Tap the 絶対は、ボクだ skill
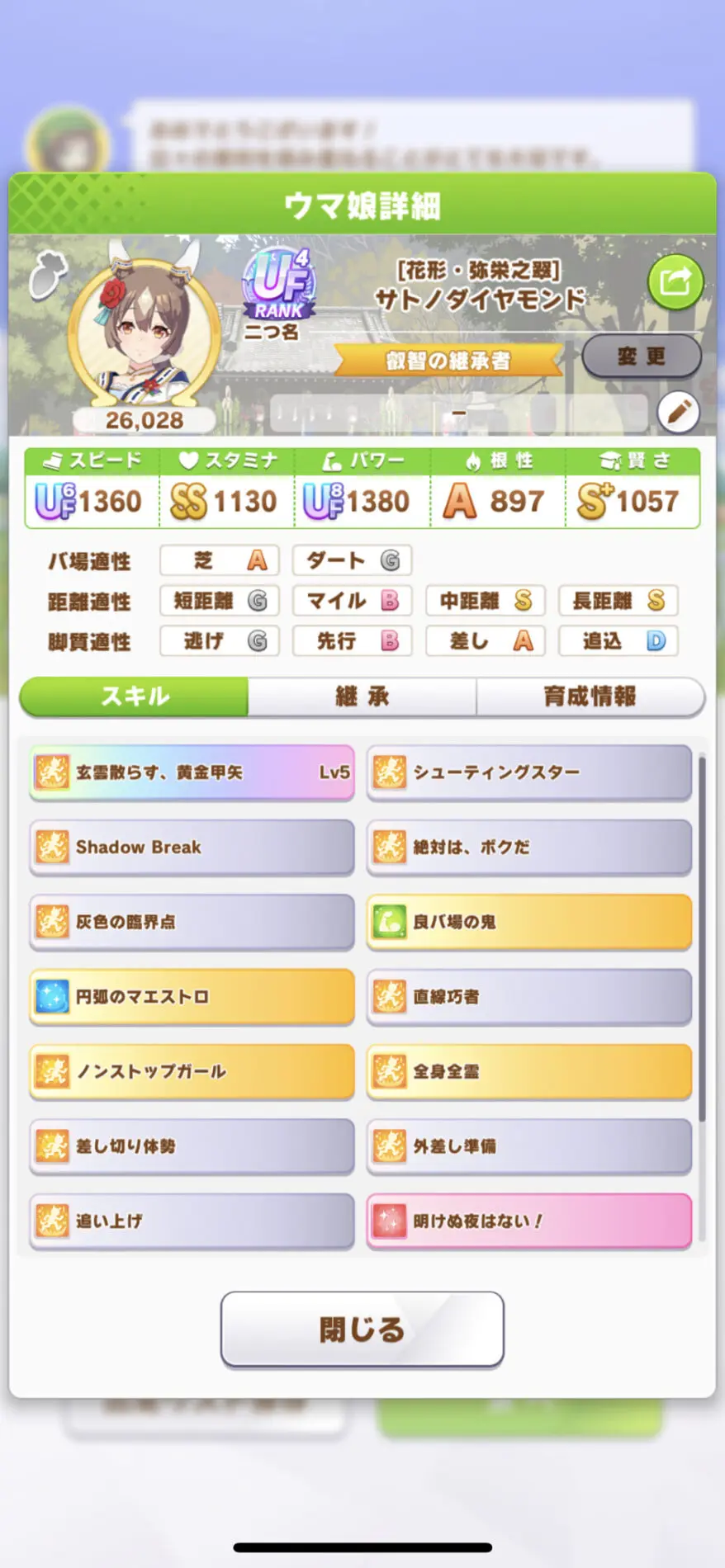725x1568 pixels. (x=528, y=847)
